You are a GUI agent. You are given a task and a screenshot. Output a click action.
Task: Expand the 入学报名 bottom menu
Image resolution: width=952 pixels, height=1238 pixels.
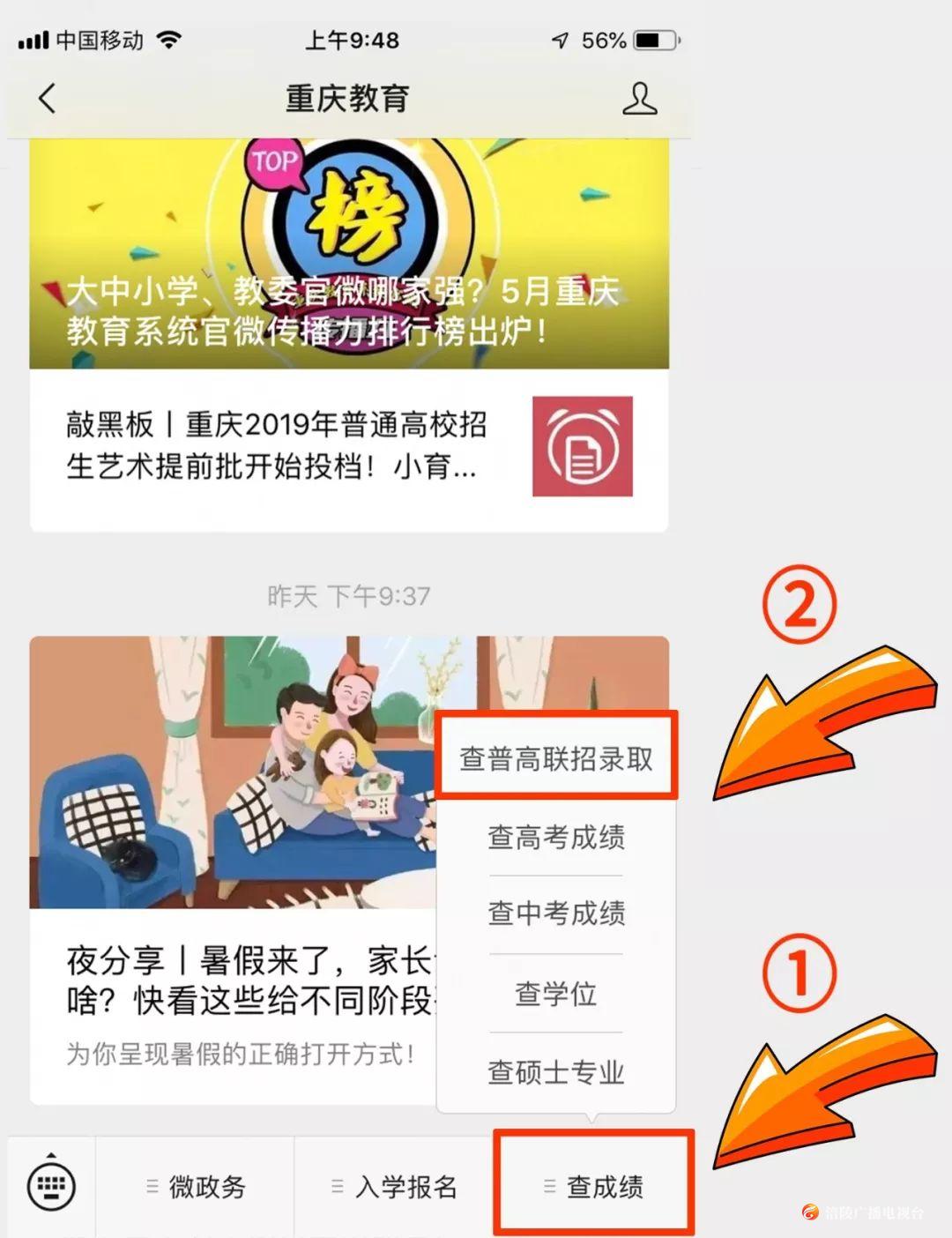pyautogui.click(x=394, y=1187)
